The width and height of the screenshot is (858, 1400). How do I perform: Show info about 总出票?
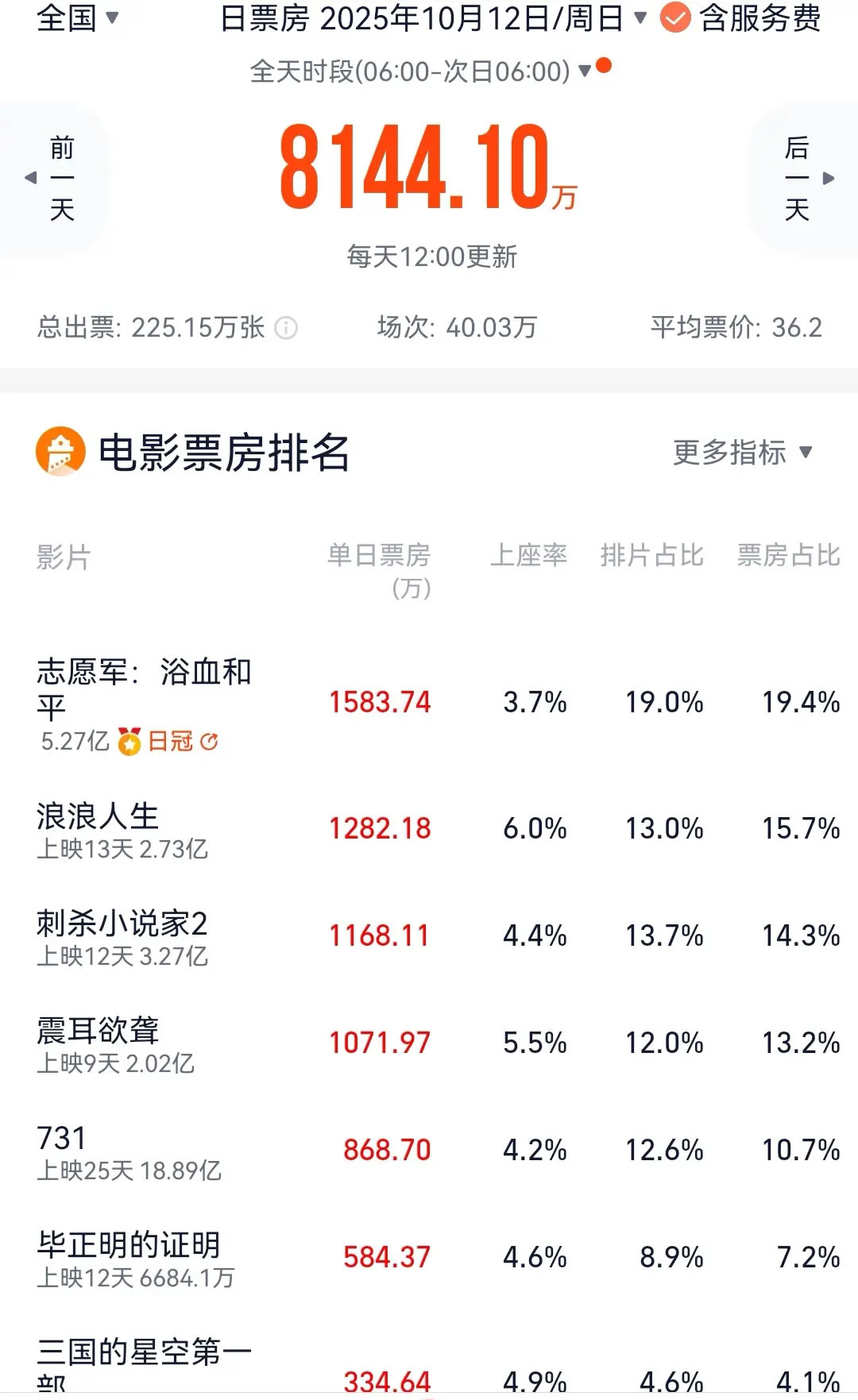(286, 327)
